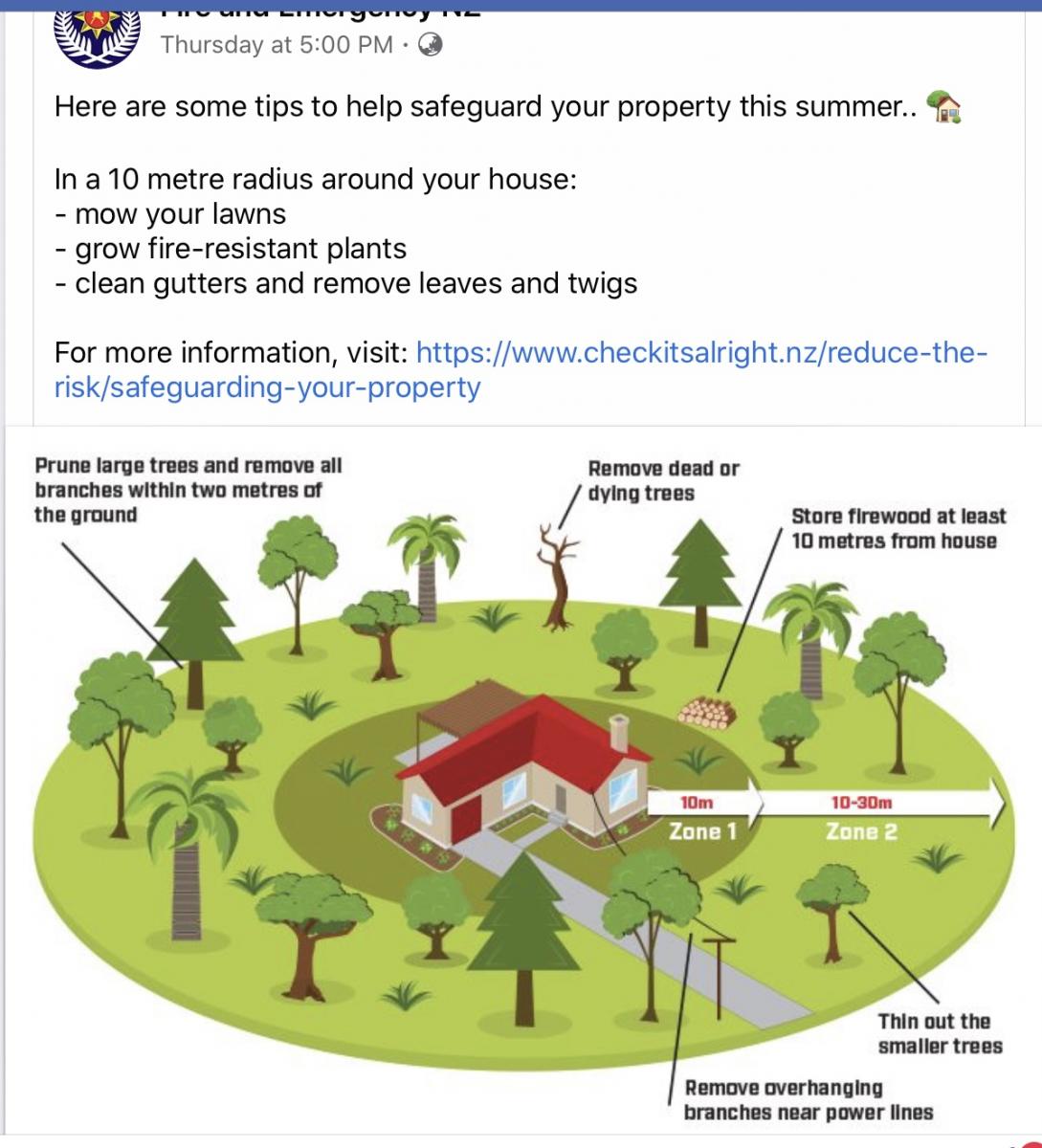Tap the Thursday at 5:00 PM timestamp
Viewport: 1042px width, 1148px height.
coord(277,45)
